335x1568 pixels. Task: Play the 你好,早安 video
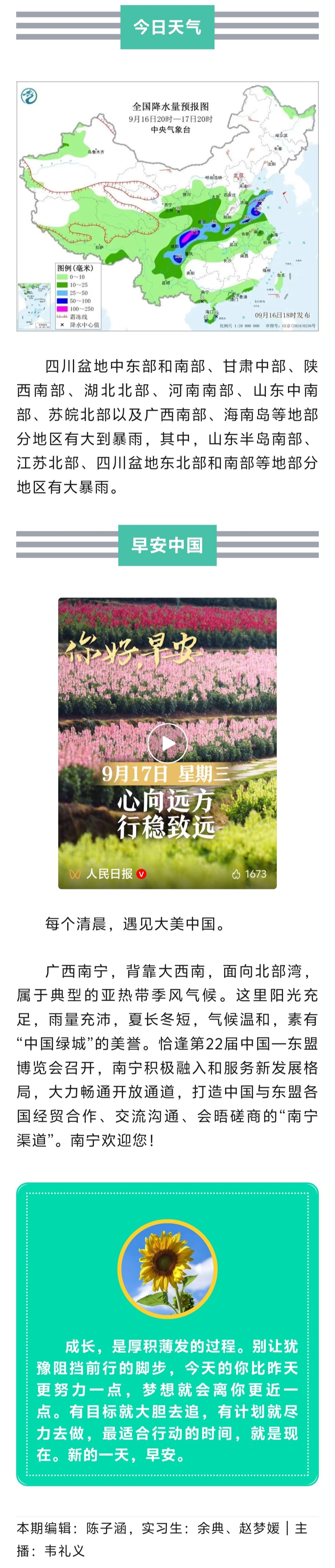pos(167,743)
